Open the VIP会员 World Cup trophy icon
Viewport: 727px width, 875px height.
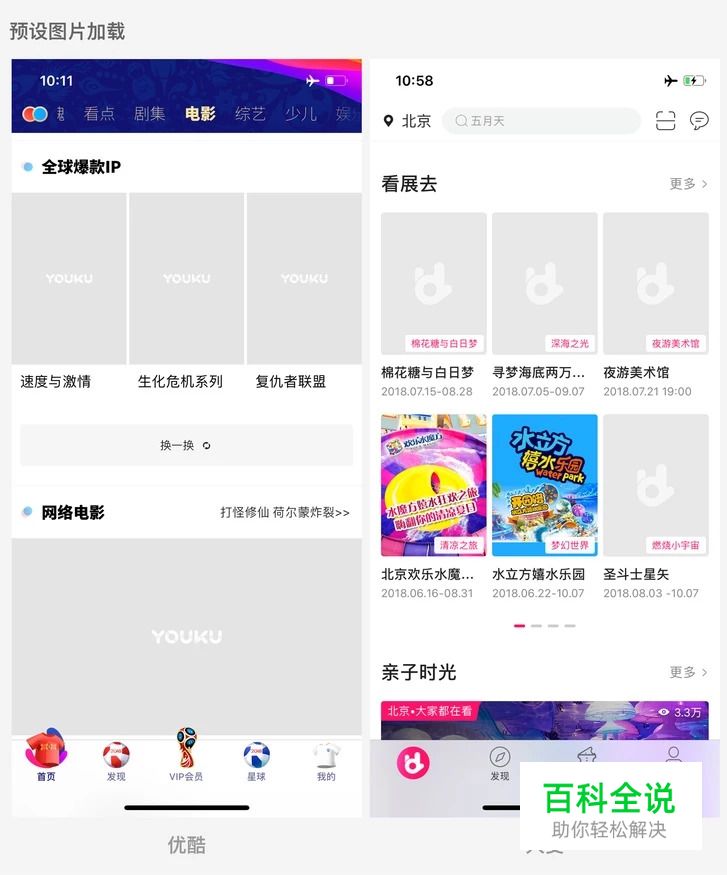185,750
